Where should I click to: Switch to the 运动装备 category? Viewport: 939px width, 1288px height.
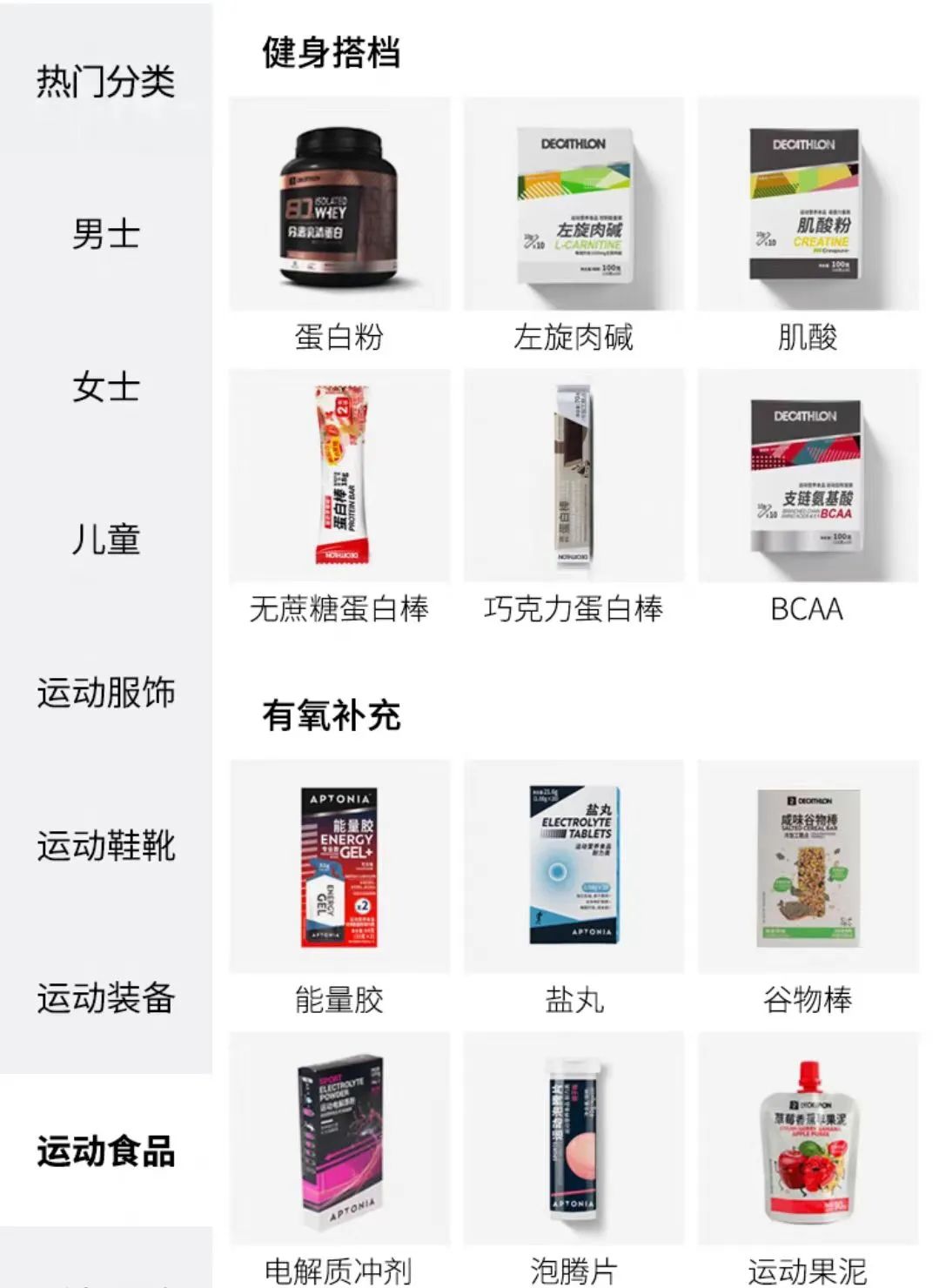point(105,998)
